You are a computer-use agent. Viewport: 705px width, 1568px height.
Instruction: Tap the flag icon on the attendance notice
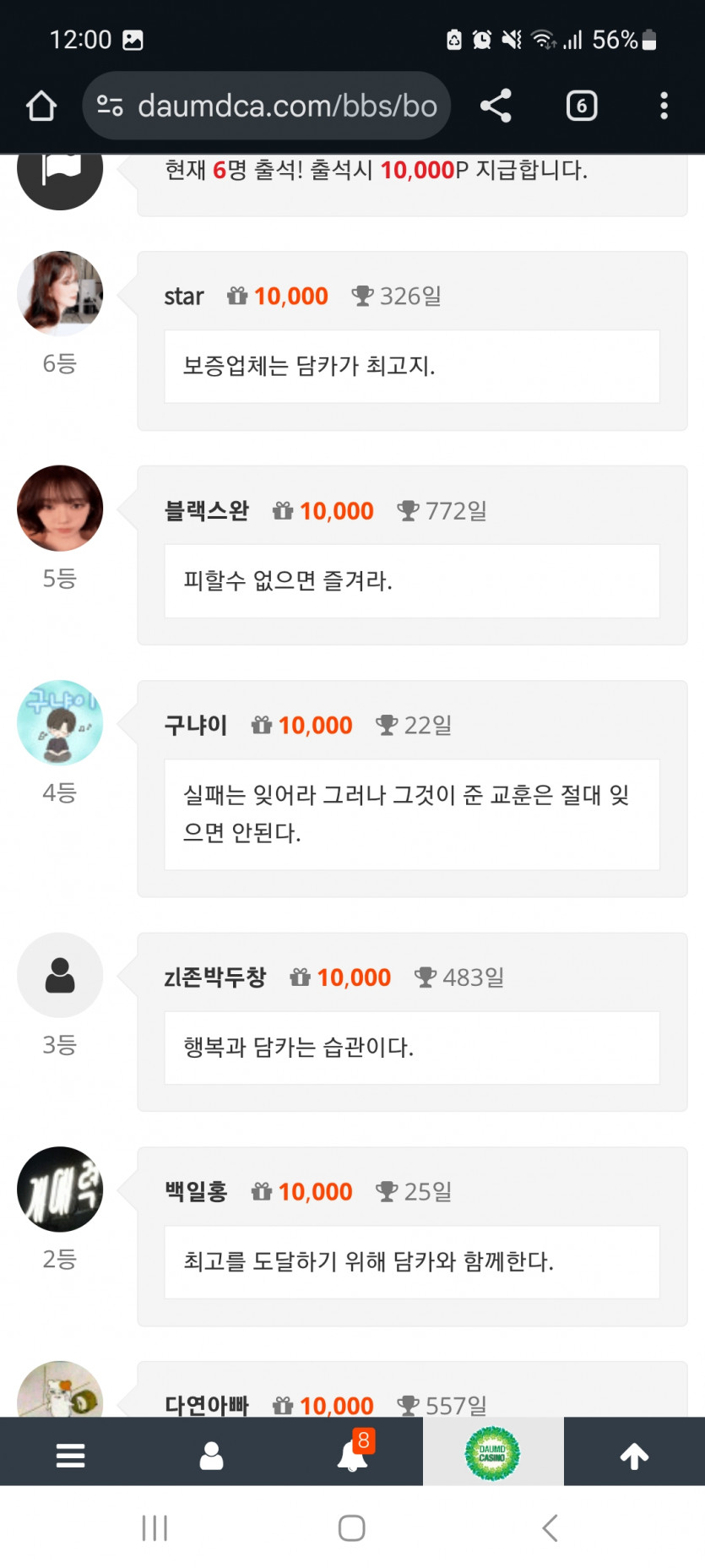(58, 169)
